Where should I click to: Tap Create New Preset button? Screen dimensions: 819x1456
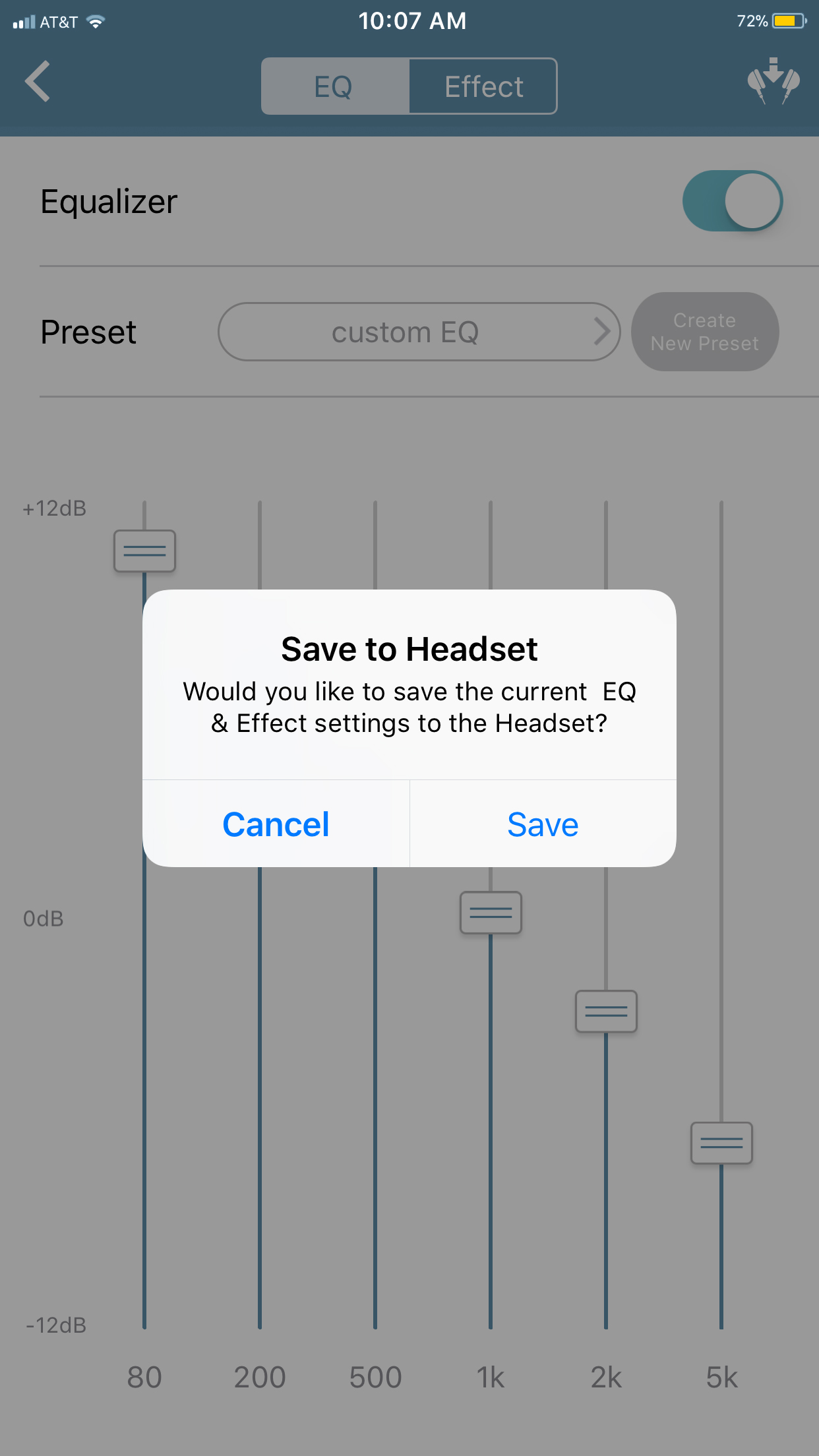(704, 332)
